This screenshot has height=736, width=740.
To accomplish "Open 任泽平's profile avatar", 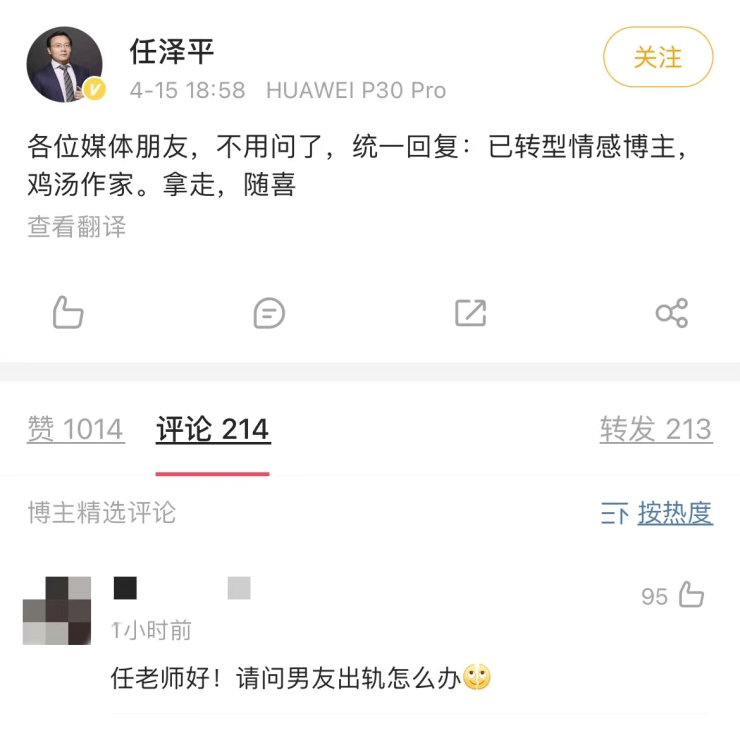I will coord(64,64).
